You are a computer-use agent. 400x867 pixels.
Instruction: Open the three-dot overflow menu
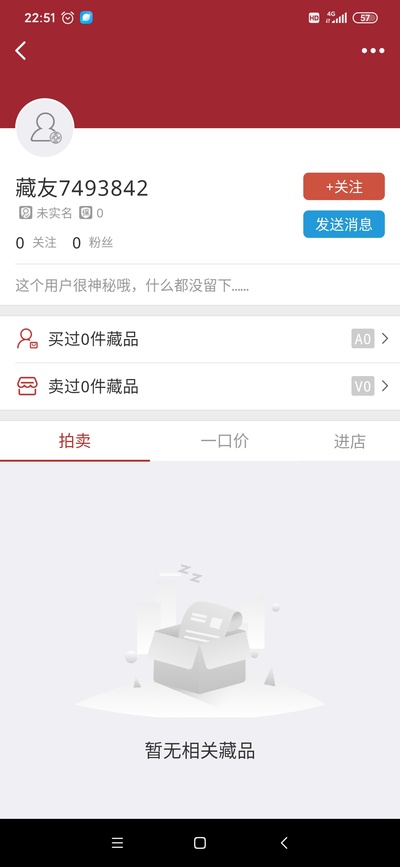pos(373,51)
